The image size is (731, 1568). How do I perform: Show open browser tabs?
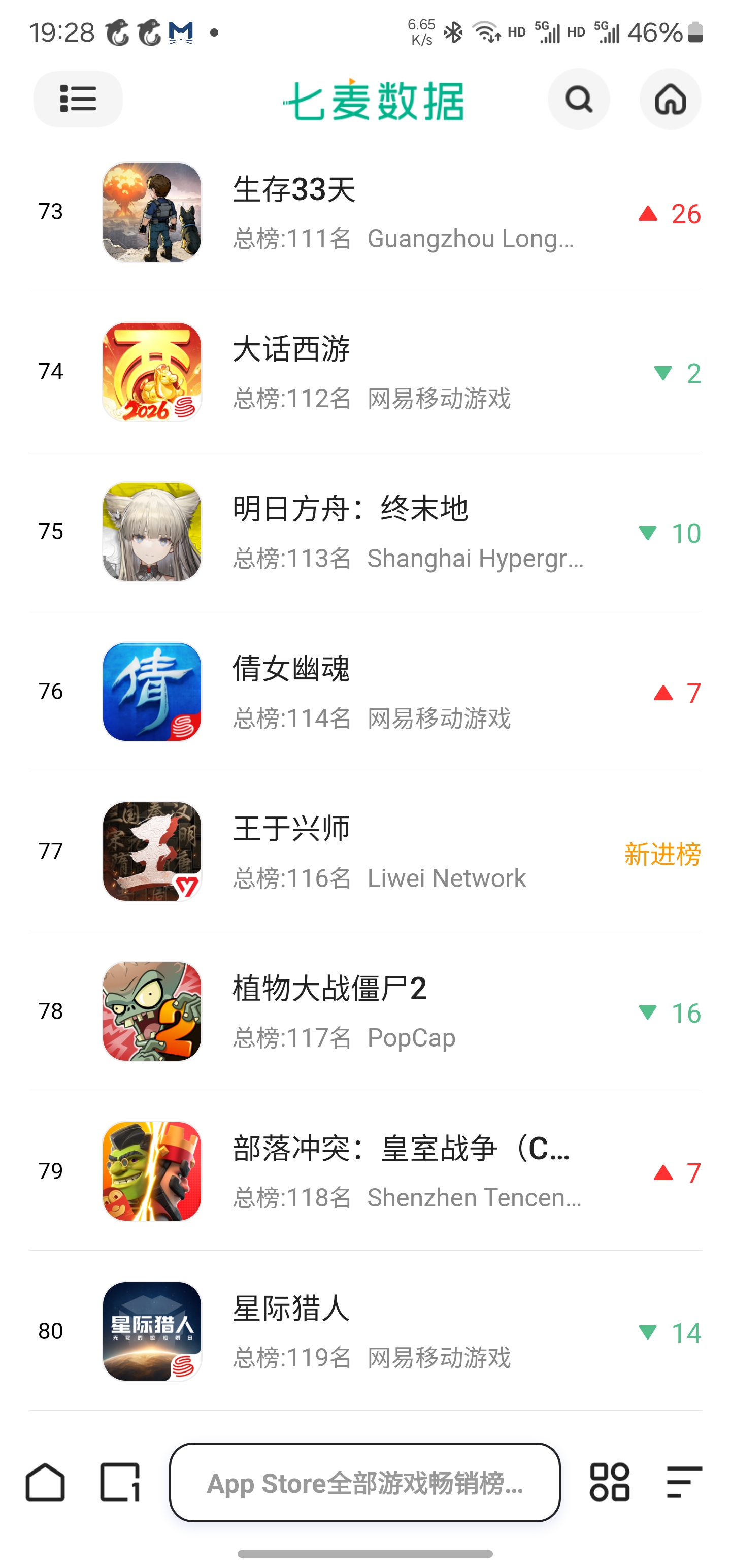pyautogui.click(x=120, y=1482)
